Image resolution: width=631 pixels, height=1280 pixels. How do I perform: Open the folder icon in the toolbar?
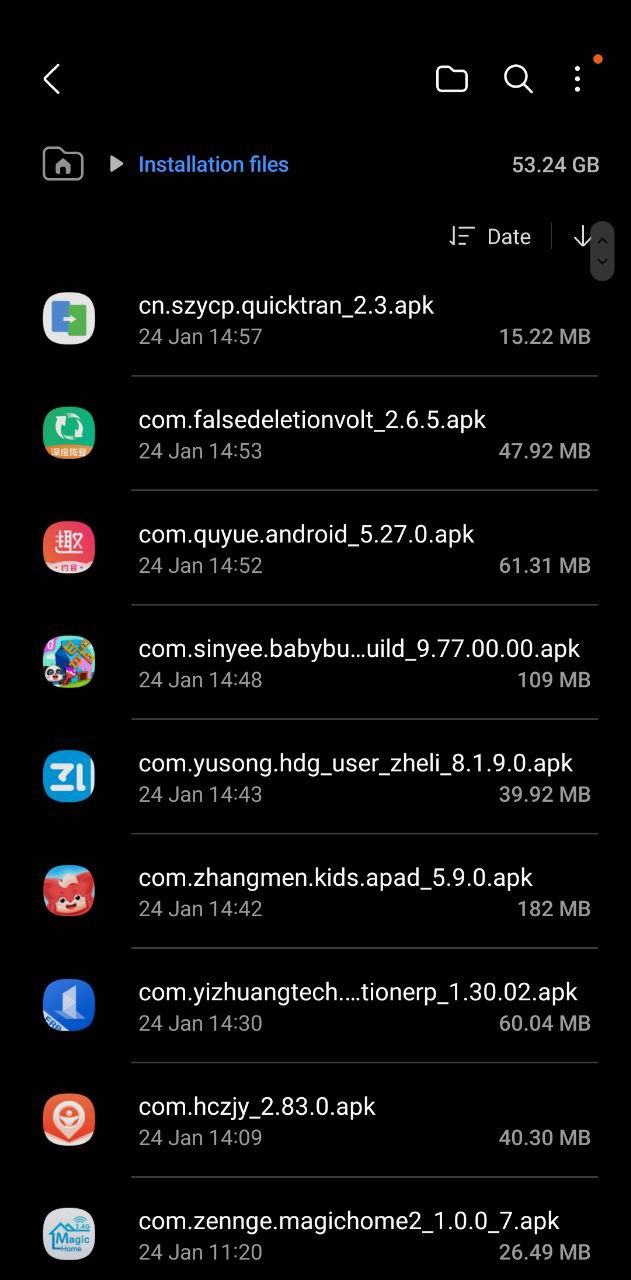[452, 79]
